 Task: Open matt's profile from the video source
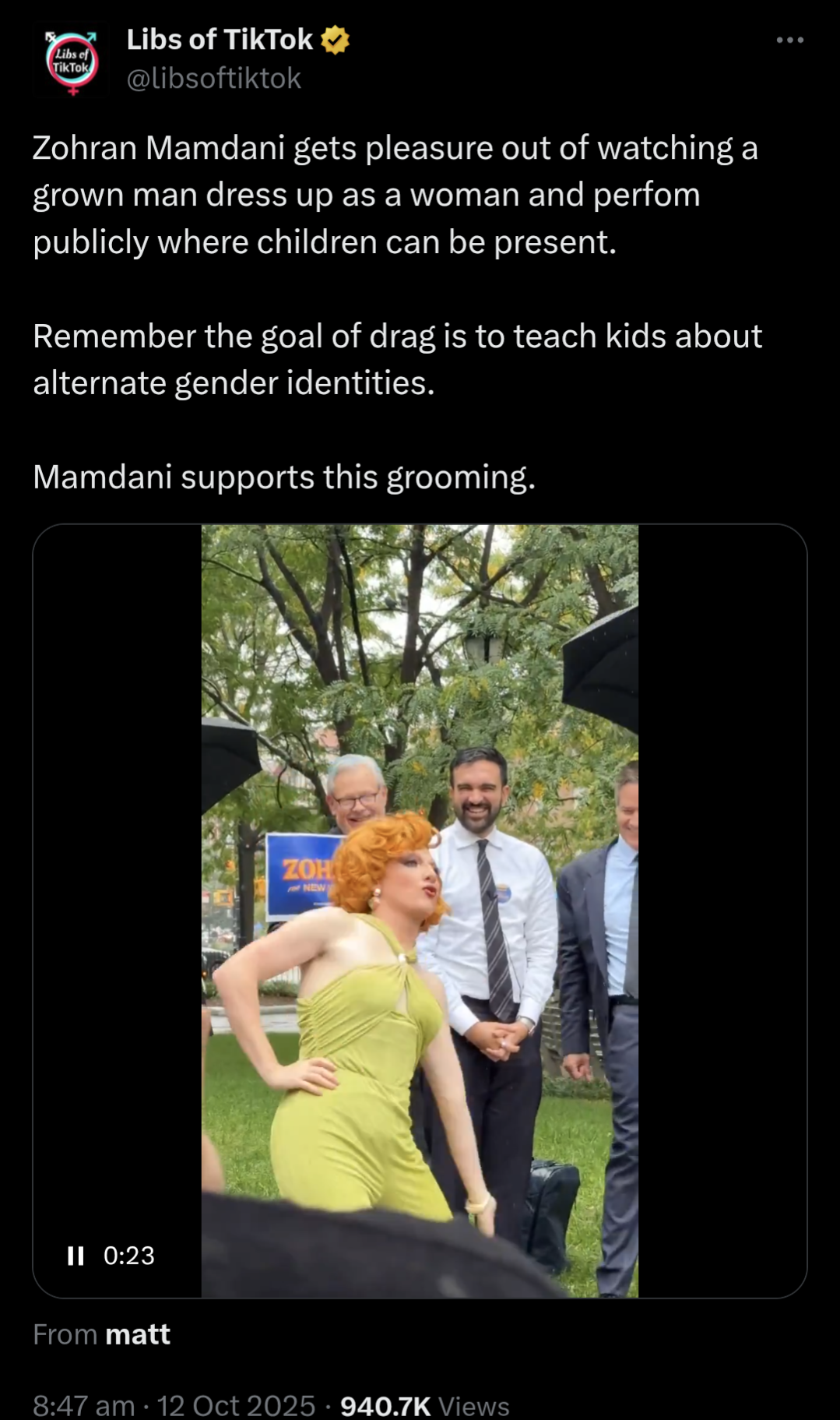point(137,1334)
